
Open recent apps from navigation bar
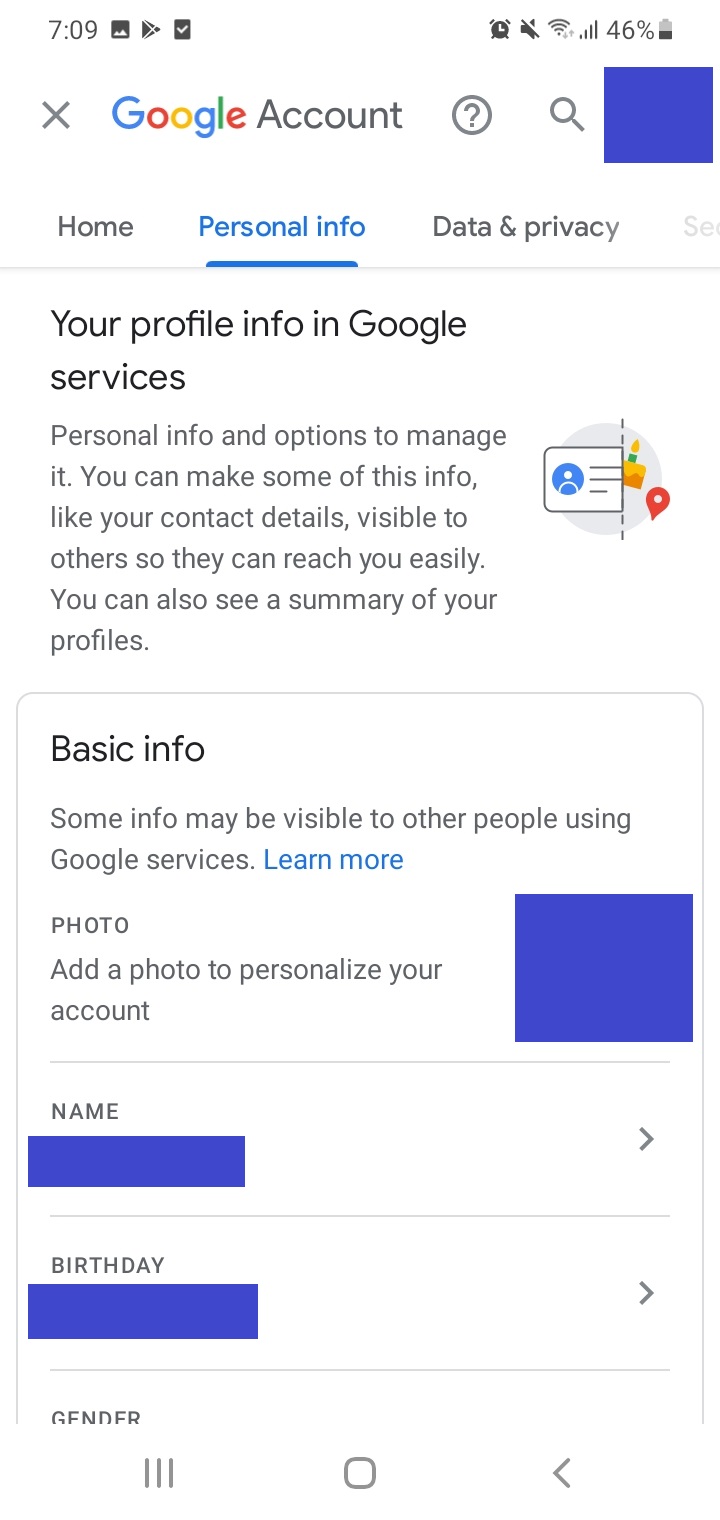[x=159, y=1472]
